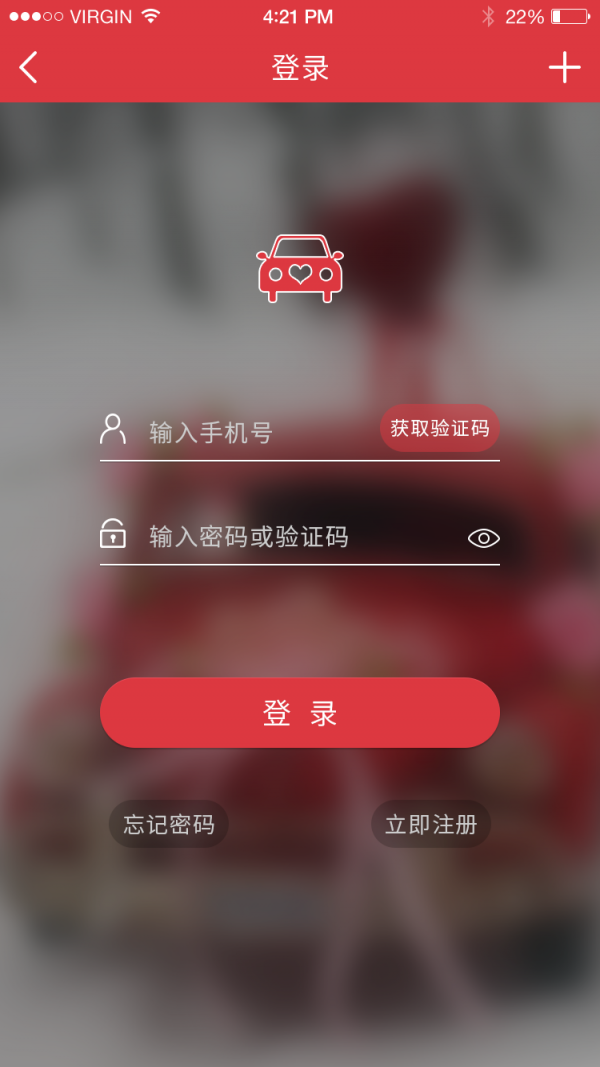The image size is (600, 1067).
Task: Choose 立即注册 to register an account
Action: coord(431,825)
